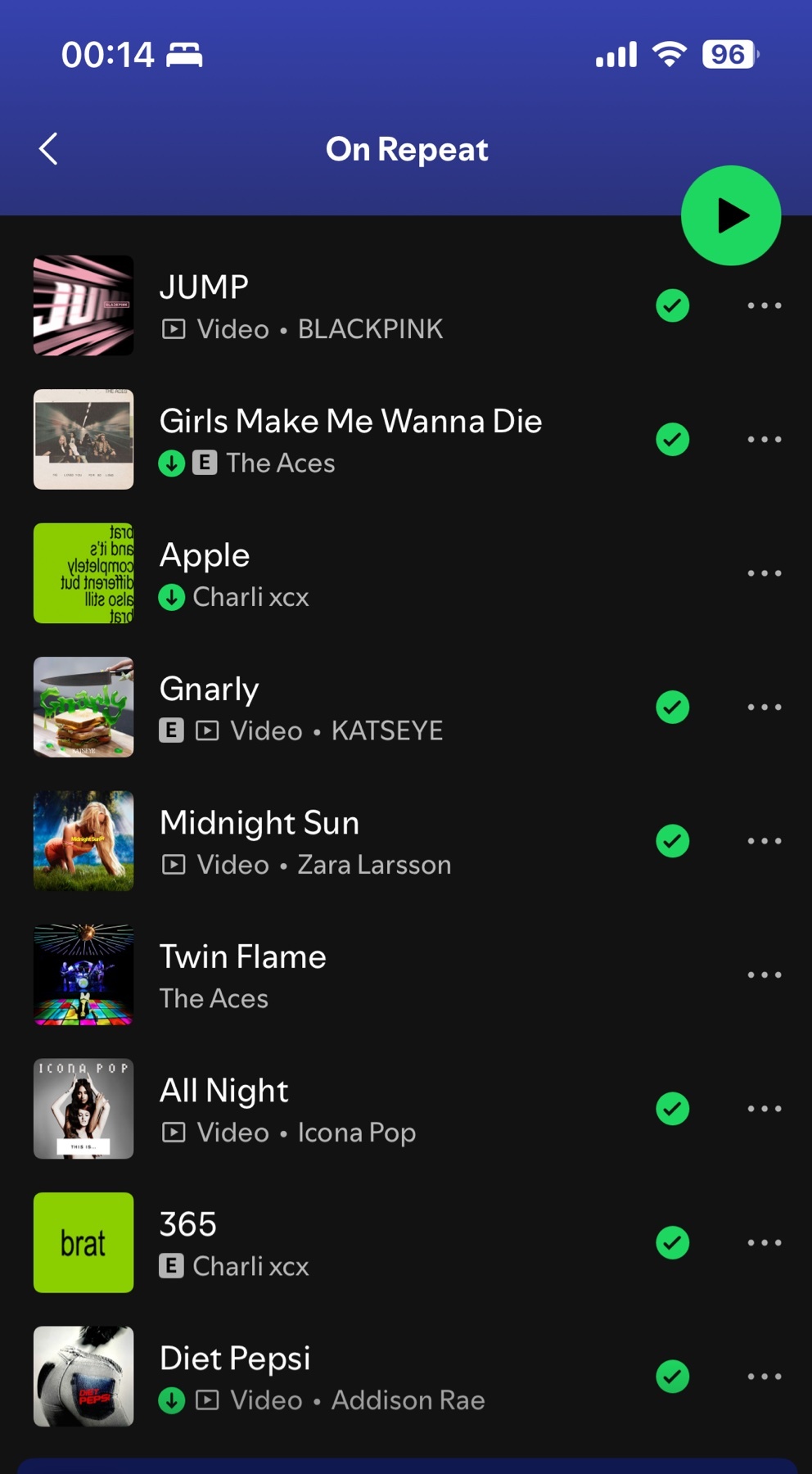Open more options for Apple
812x1474 pixels.
[764, 573]
